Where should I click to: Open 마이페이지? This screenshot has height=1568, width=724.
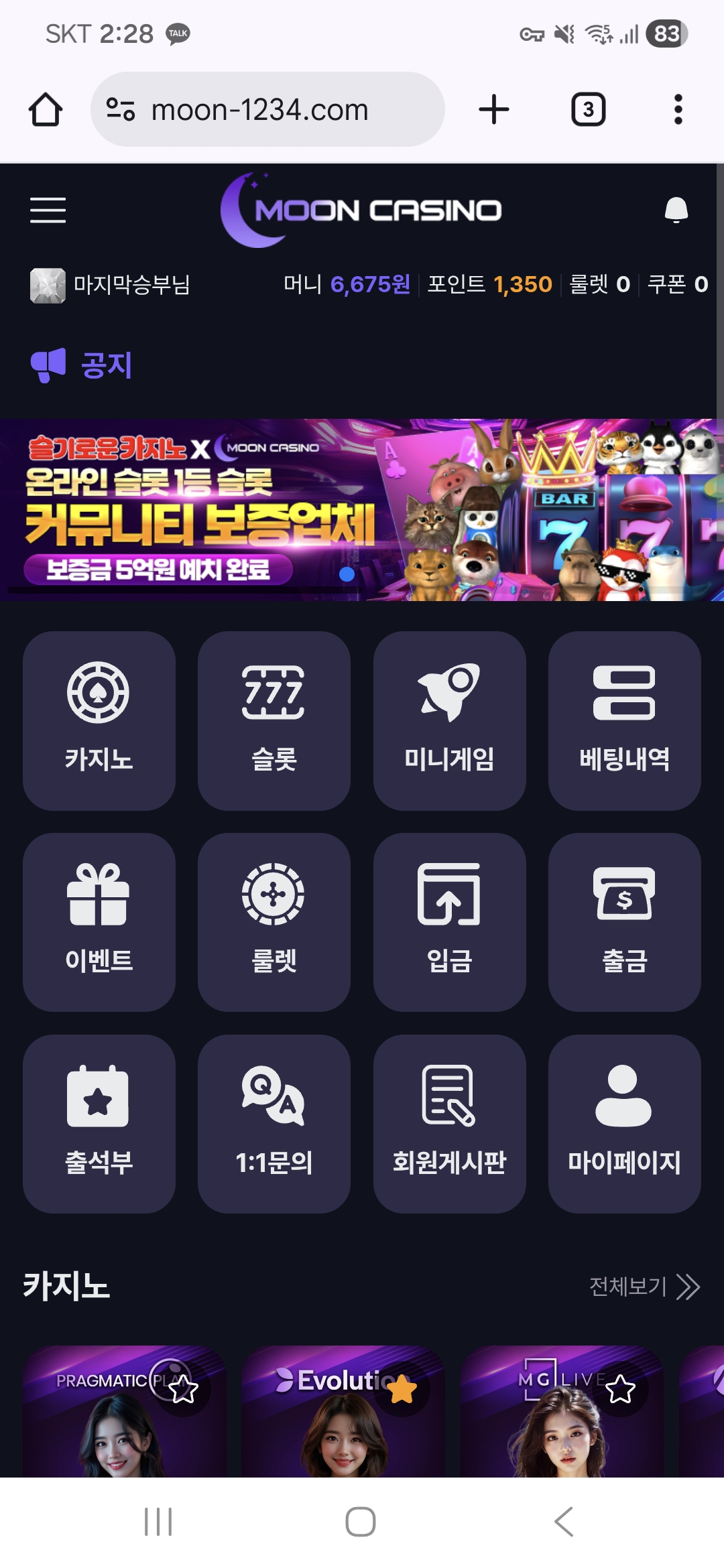[624, 1124]
